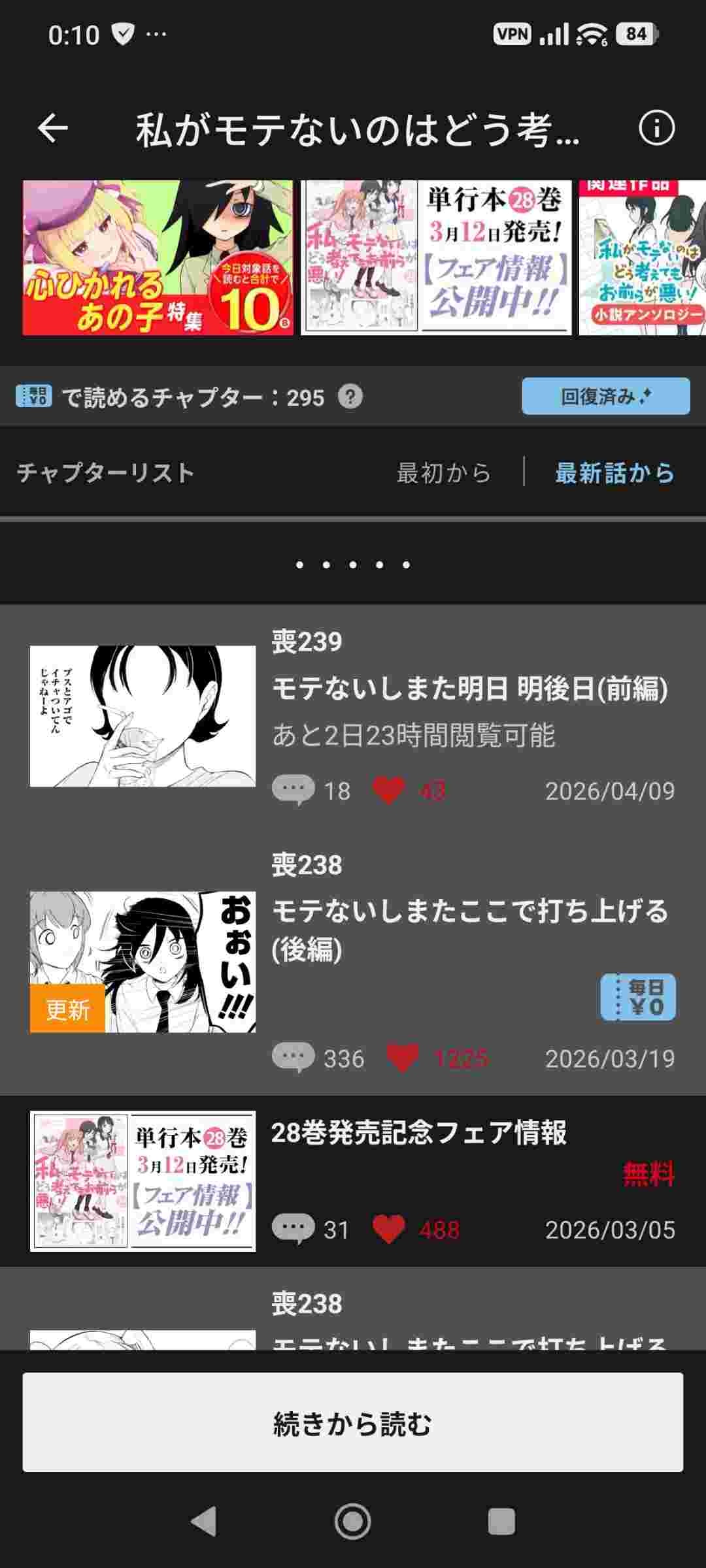Open system recent apps
Viewport: 706px width, 1568px height.
pyautogui.click(x=501, y=1521)
